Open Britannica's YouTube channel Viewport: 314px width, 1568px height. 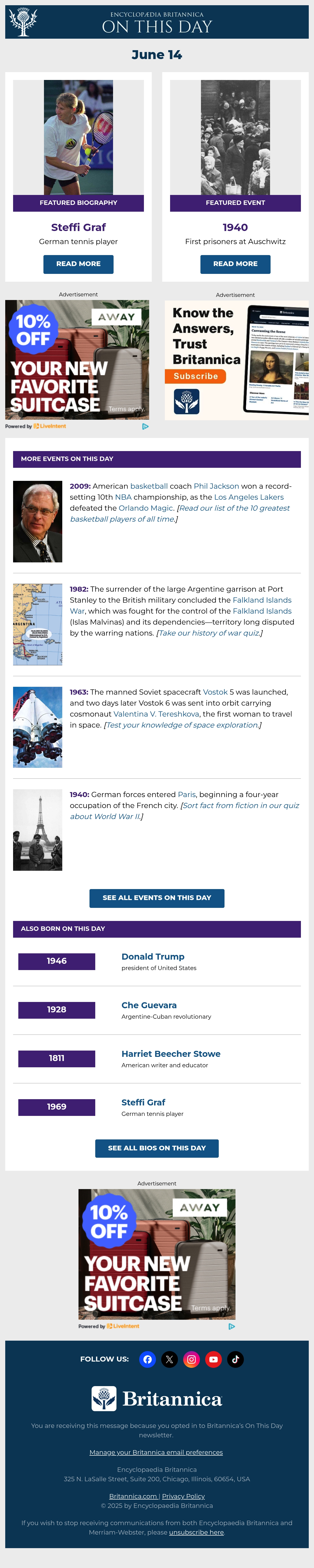(x=214, y=1359)
